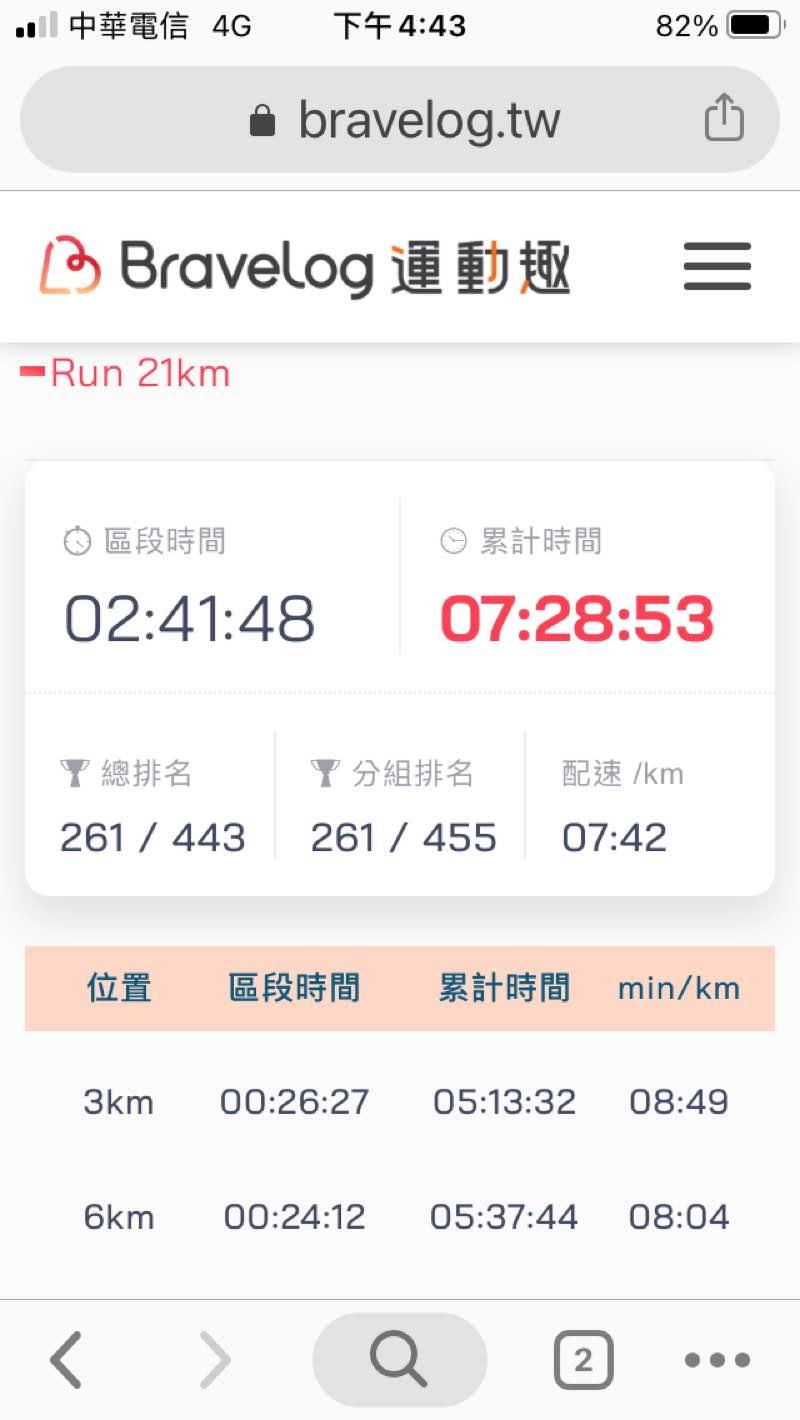Viewport: 800px width, 1420px height.
Task: View open browser tabs
Action: coord(583,1360)
